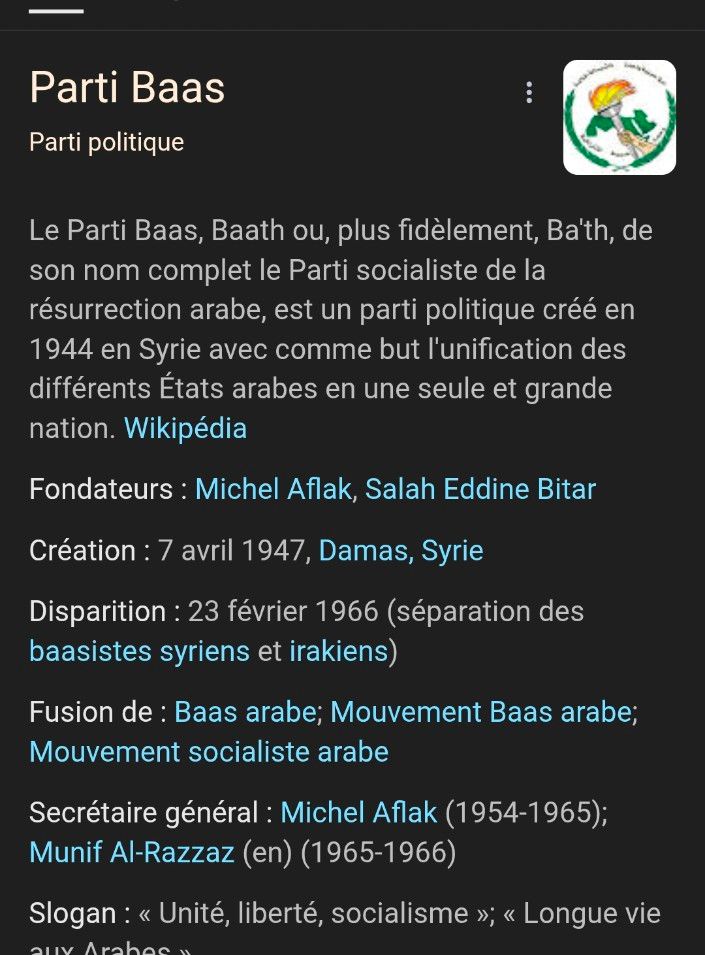
Task: Open Michel Aflak link under Secrétaire général
Action: tap(358, 813)
